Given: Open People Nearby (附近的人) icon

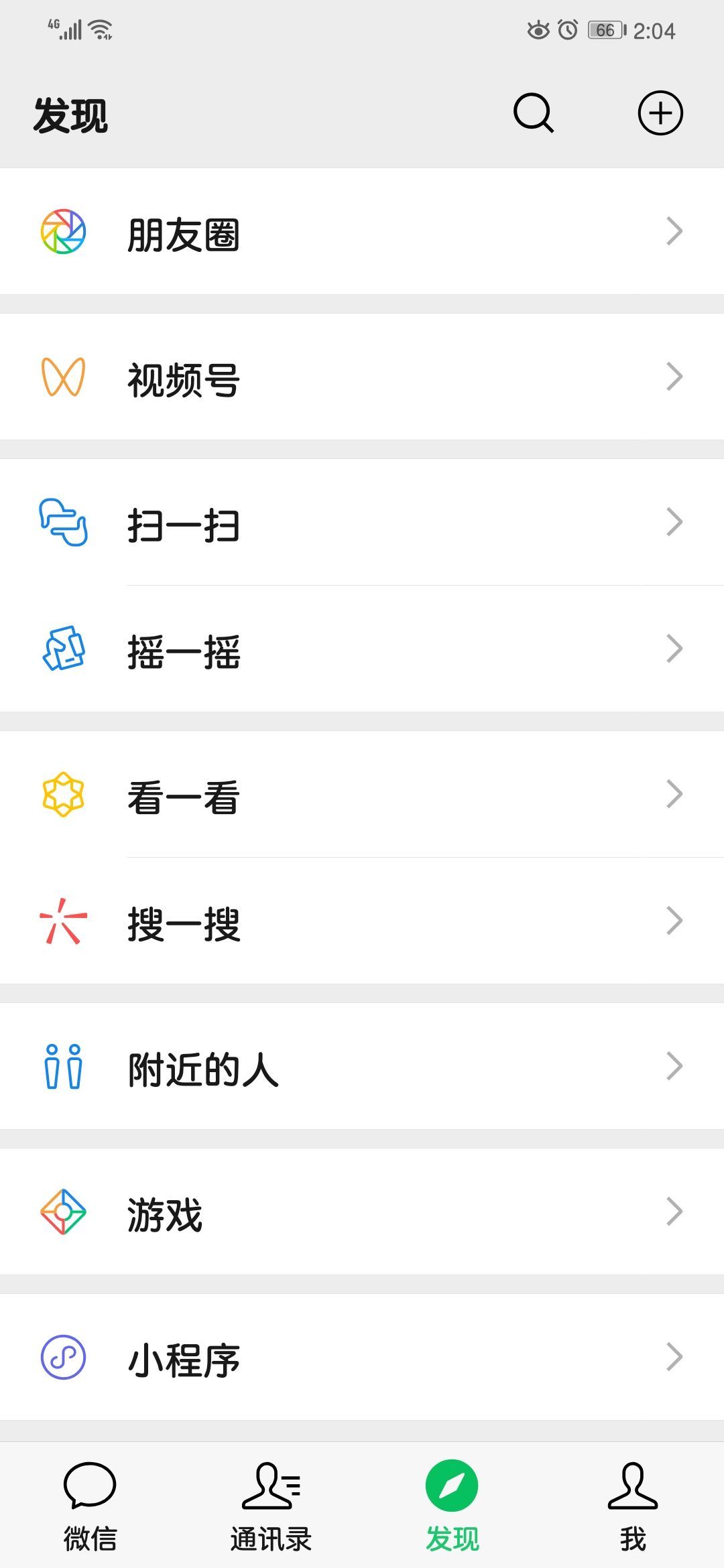Looking at the screenshot, I should [x=64, y=1065].
